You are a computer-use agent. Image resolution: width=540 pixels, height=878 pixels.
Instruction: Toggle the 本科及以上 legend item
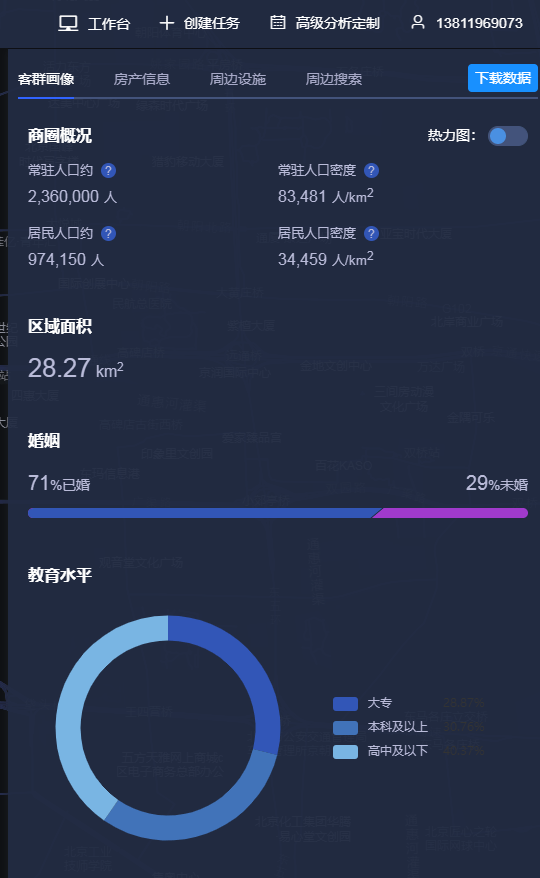[x=380, y=727]
